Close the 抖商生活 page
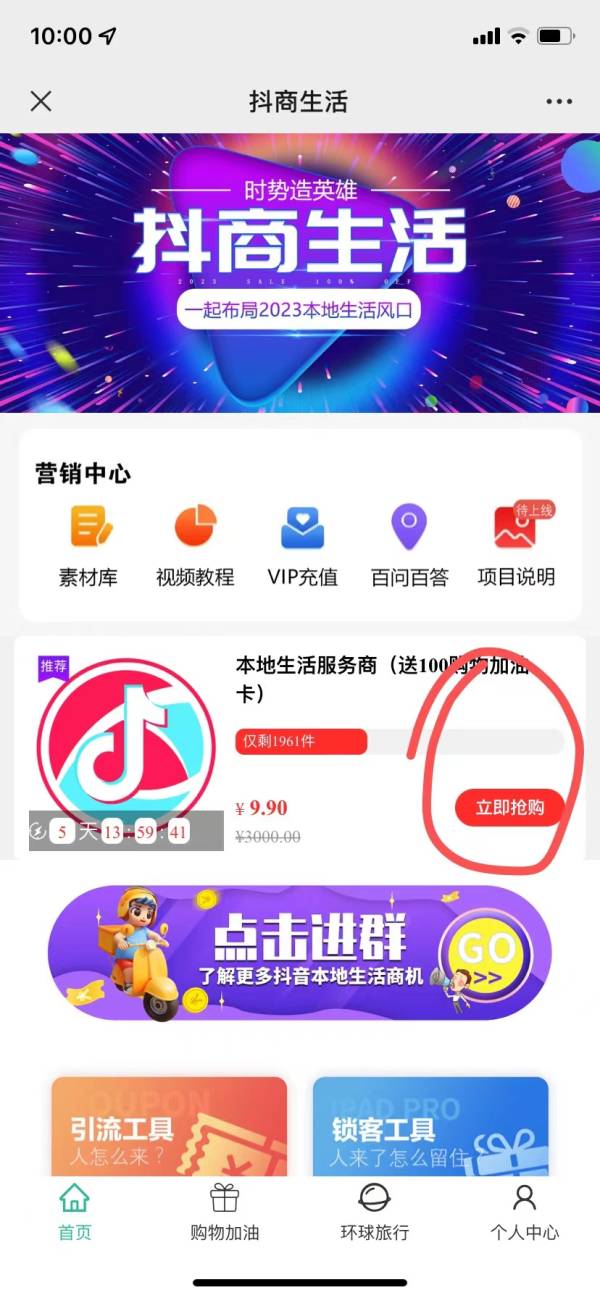 click(x=41, y=101)
